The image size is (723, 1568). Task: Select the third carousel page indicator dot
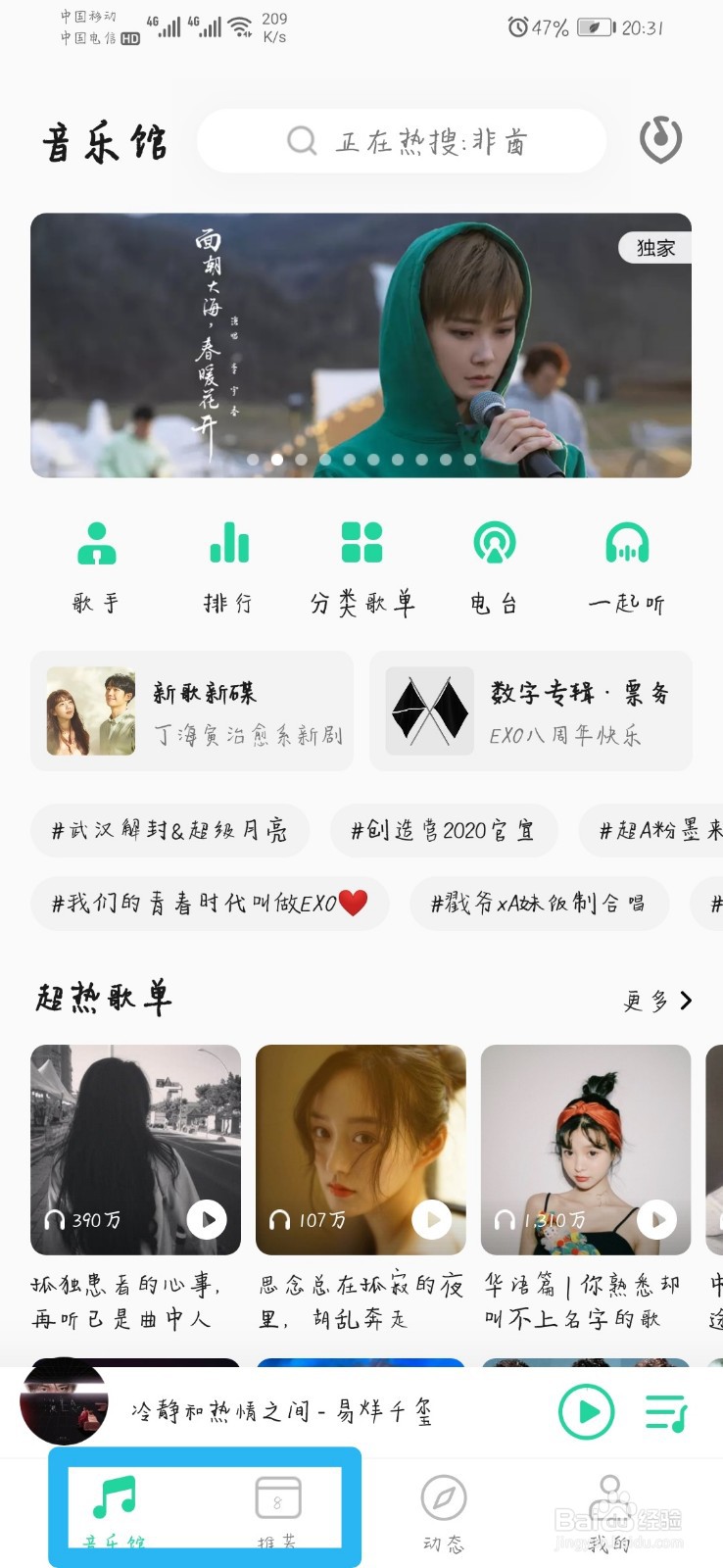pyautogui.click(x=303, y=460)
